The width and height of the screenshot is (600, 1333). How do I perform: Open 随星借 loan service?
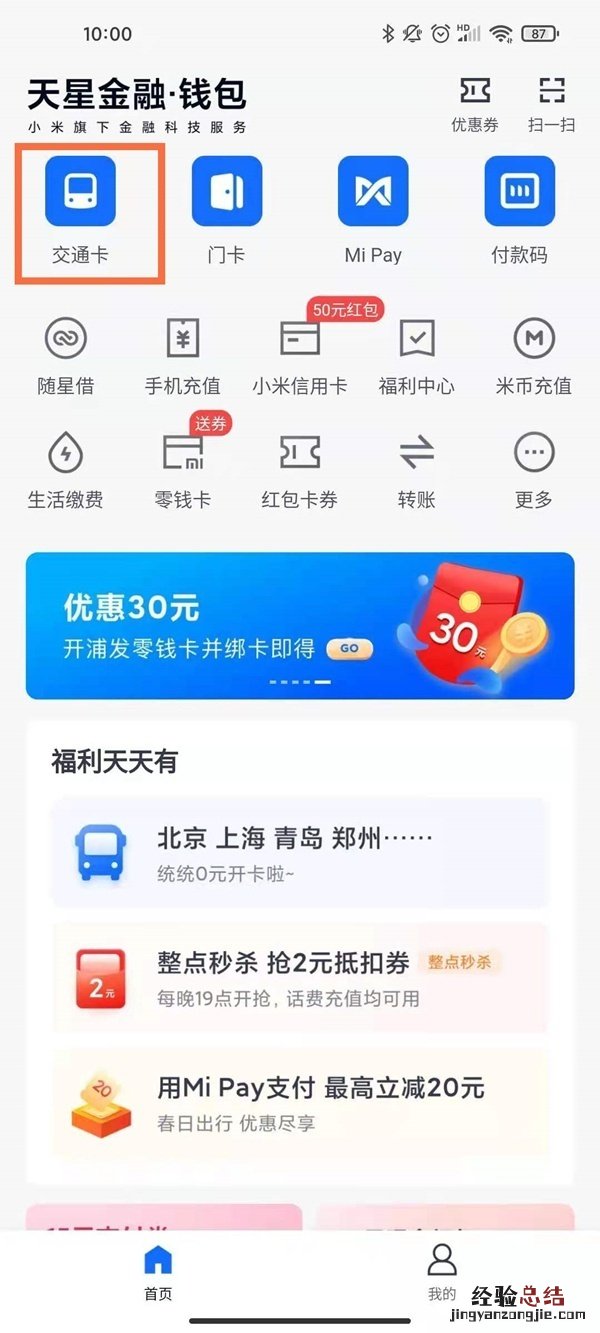pyautogui.click(x=66, y=356)
